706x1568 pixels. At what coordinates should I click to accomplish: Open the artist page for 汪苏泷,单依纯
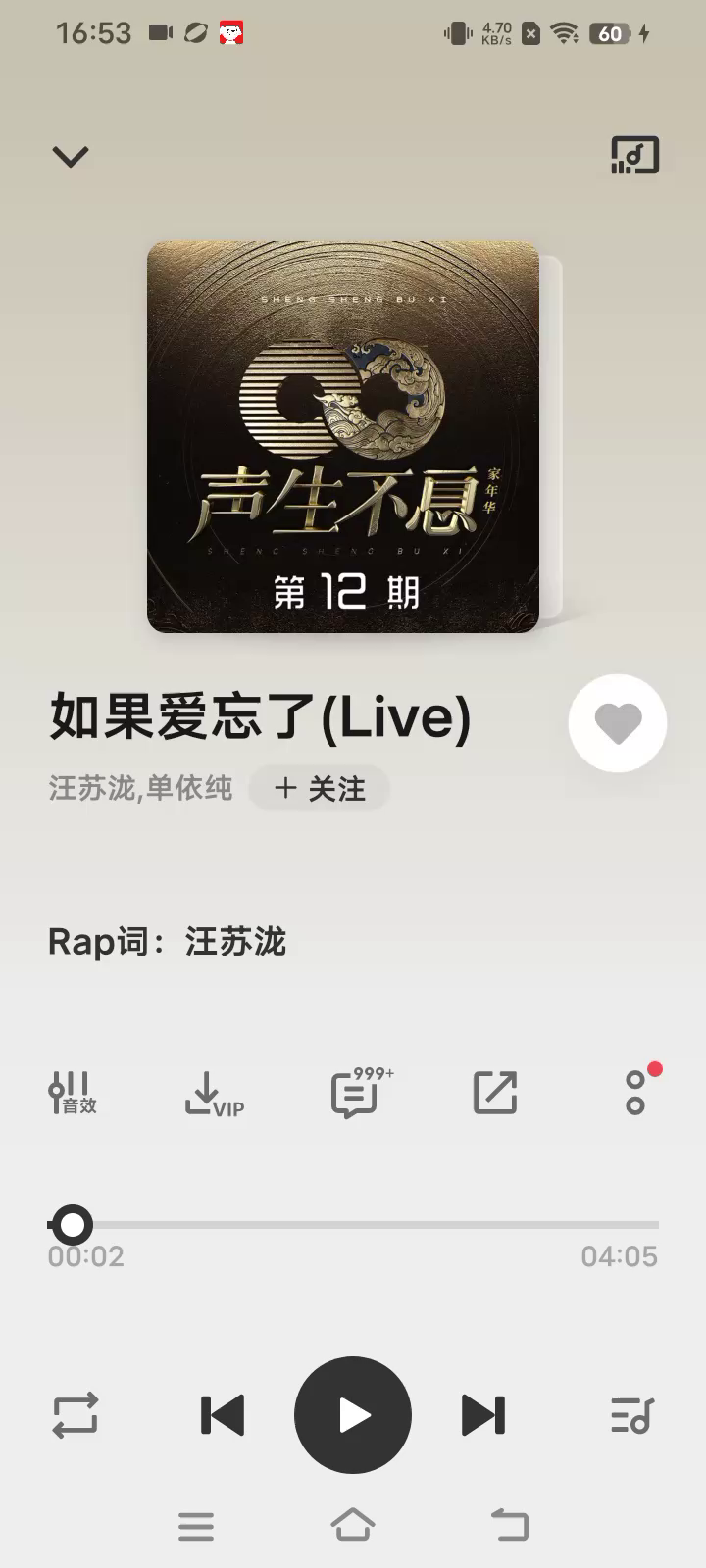tap(140, 789)
